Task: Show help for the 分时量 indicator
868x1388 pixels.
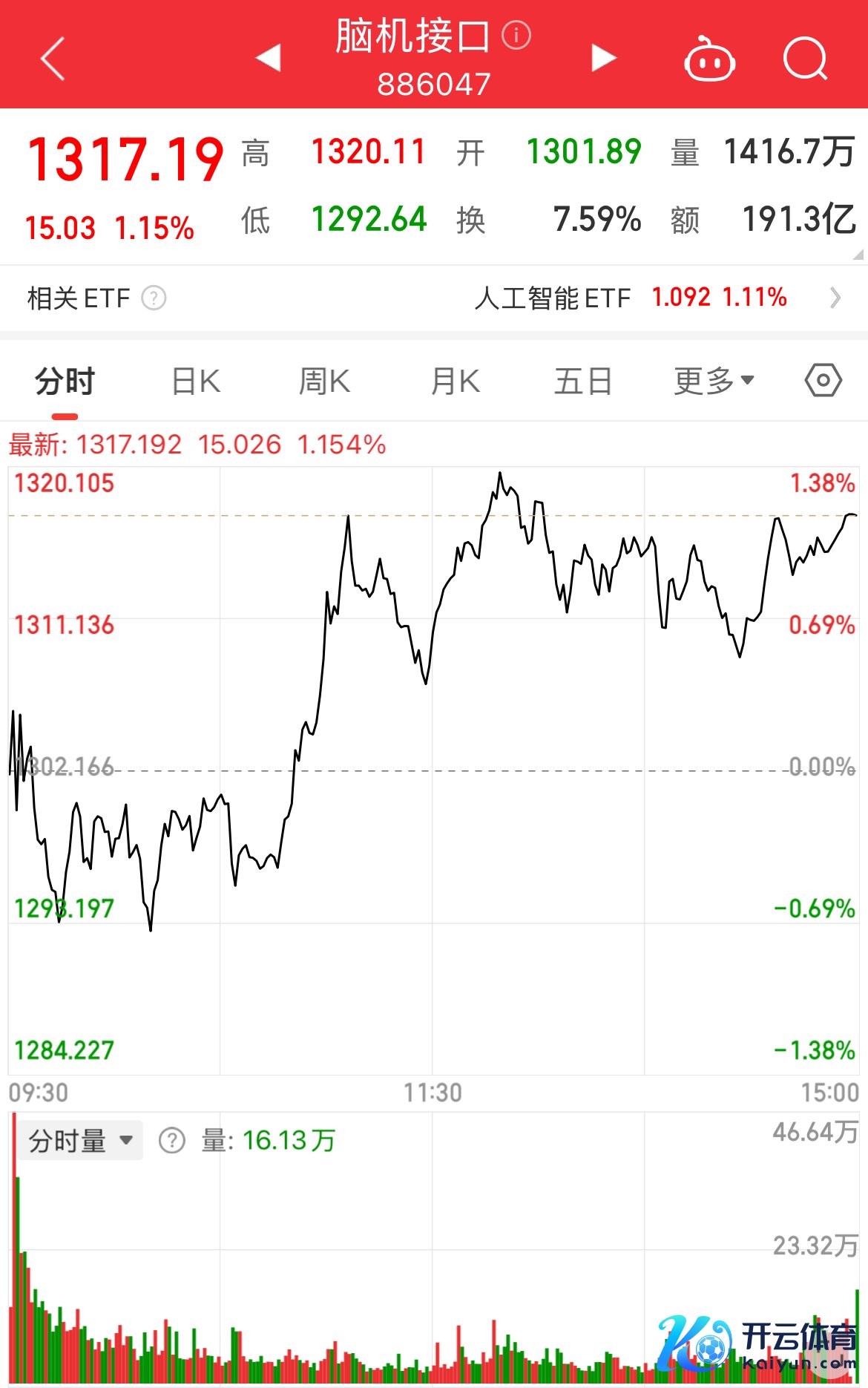Action: click(x=172, y=1141)
